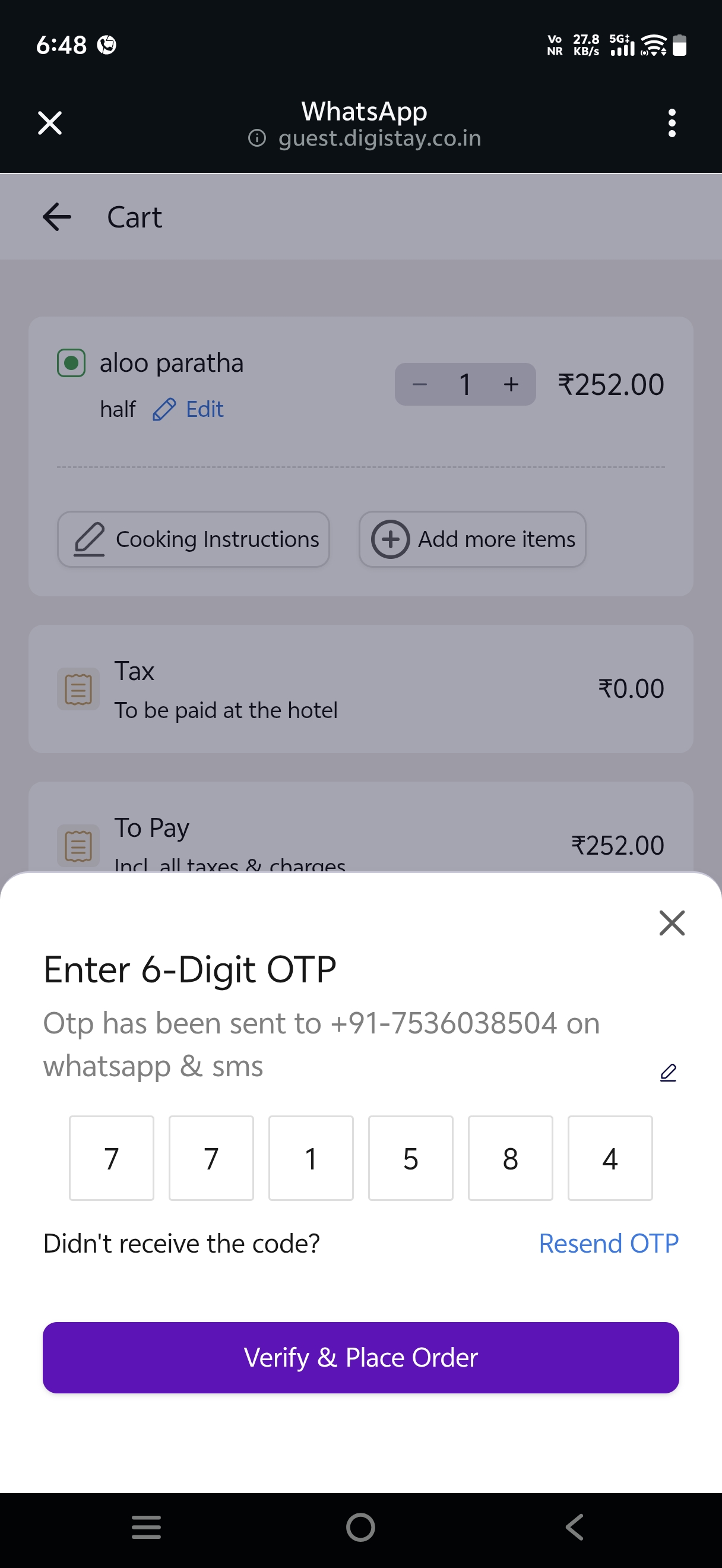This screenshot has width=722, height=1568.
Task: Dismiss the OTP entry popup
Action: [672, 924]
